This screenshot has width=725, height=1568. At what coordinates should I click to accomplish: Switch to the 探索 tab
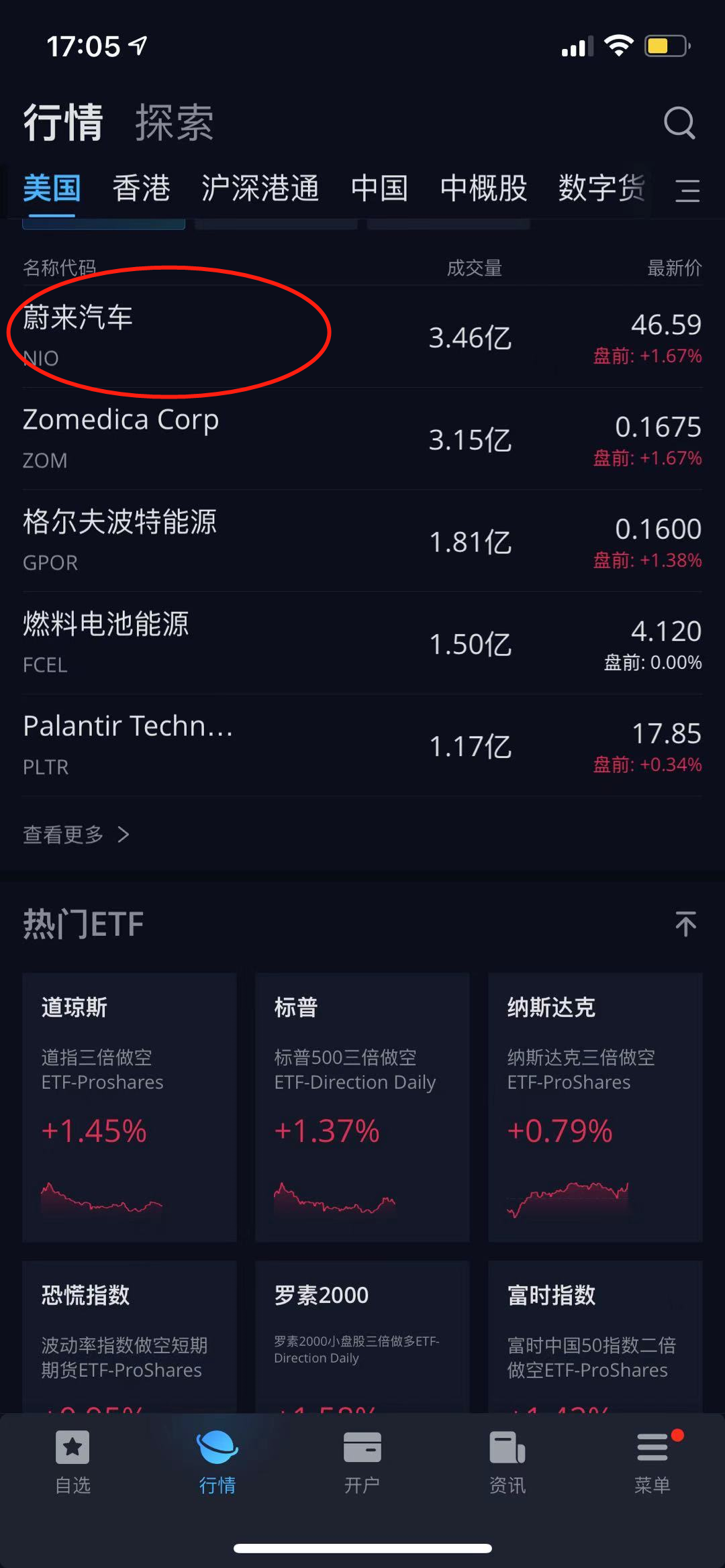click(x=175, y=123)
